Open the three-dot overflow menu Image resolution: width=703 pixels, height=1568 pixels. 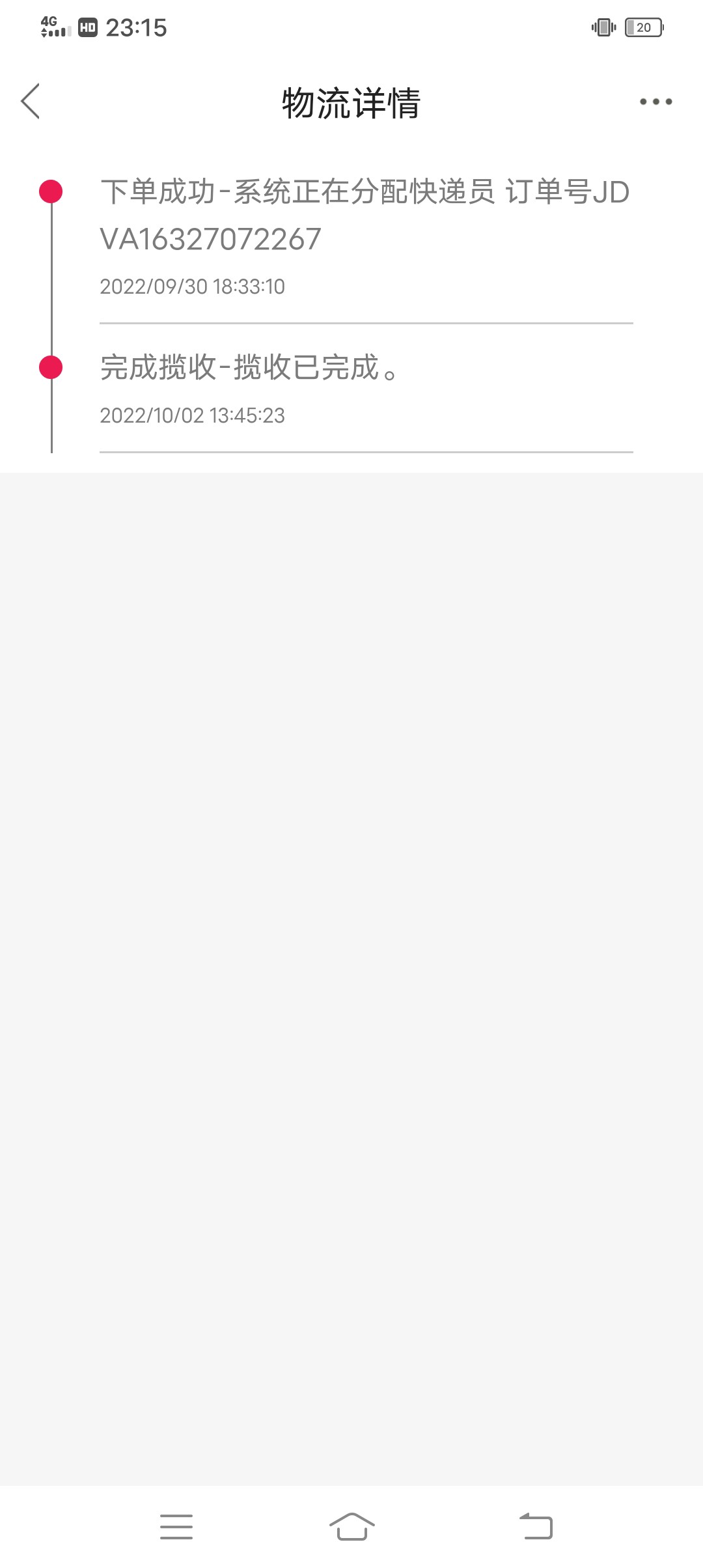655,102
